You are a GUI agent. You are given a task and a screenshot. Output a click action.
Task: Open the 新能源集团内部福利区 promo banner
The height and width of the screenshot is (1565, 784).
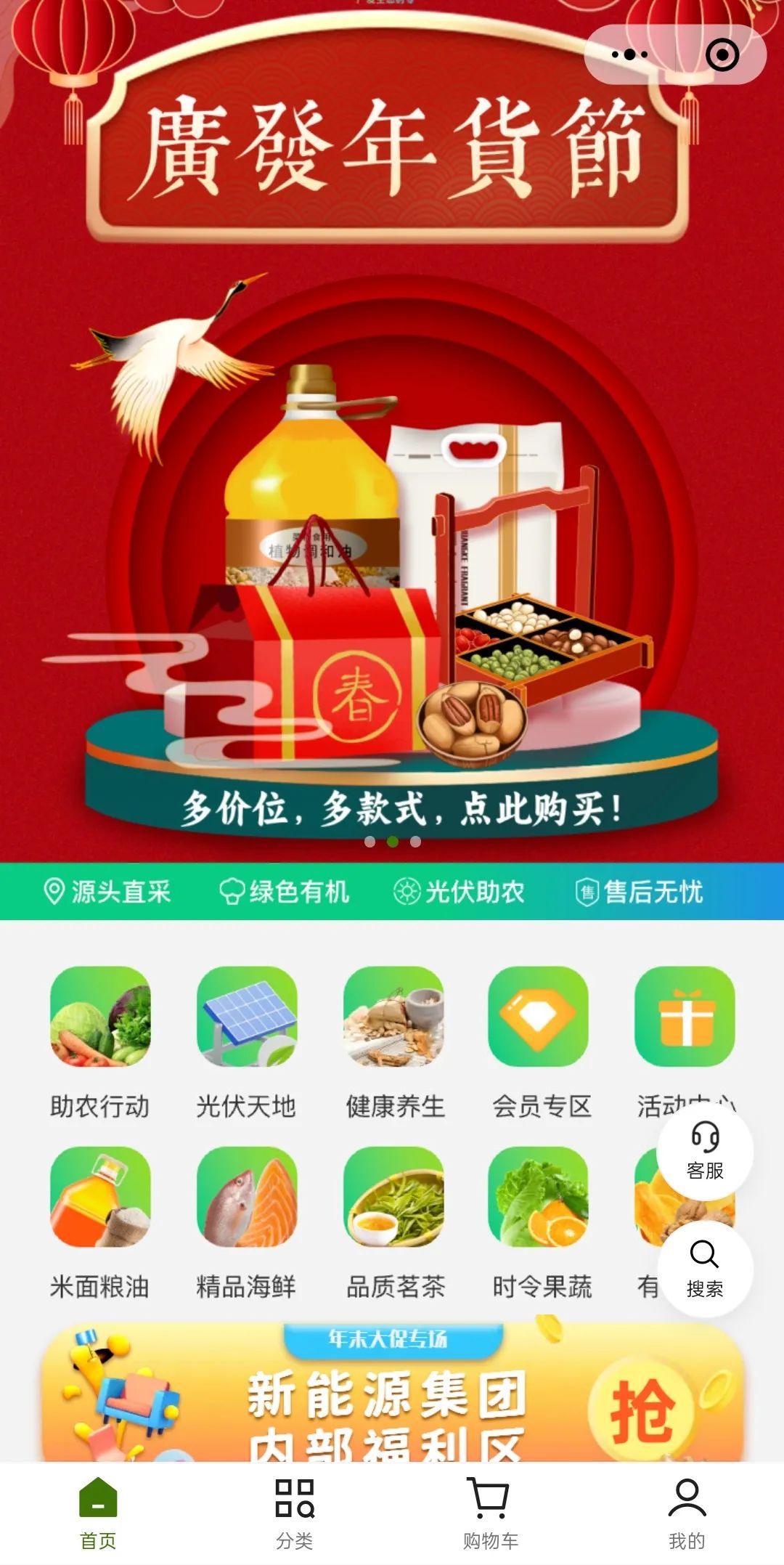pyautogui.click(x=392, y=1402)
